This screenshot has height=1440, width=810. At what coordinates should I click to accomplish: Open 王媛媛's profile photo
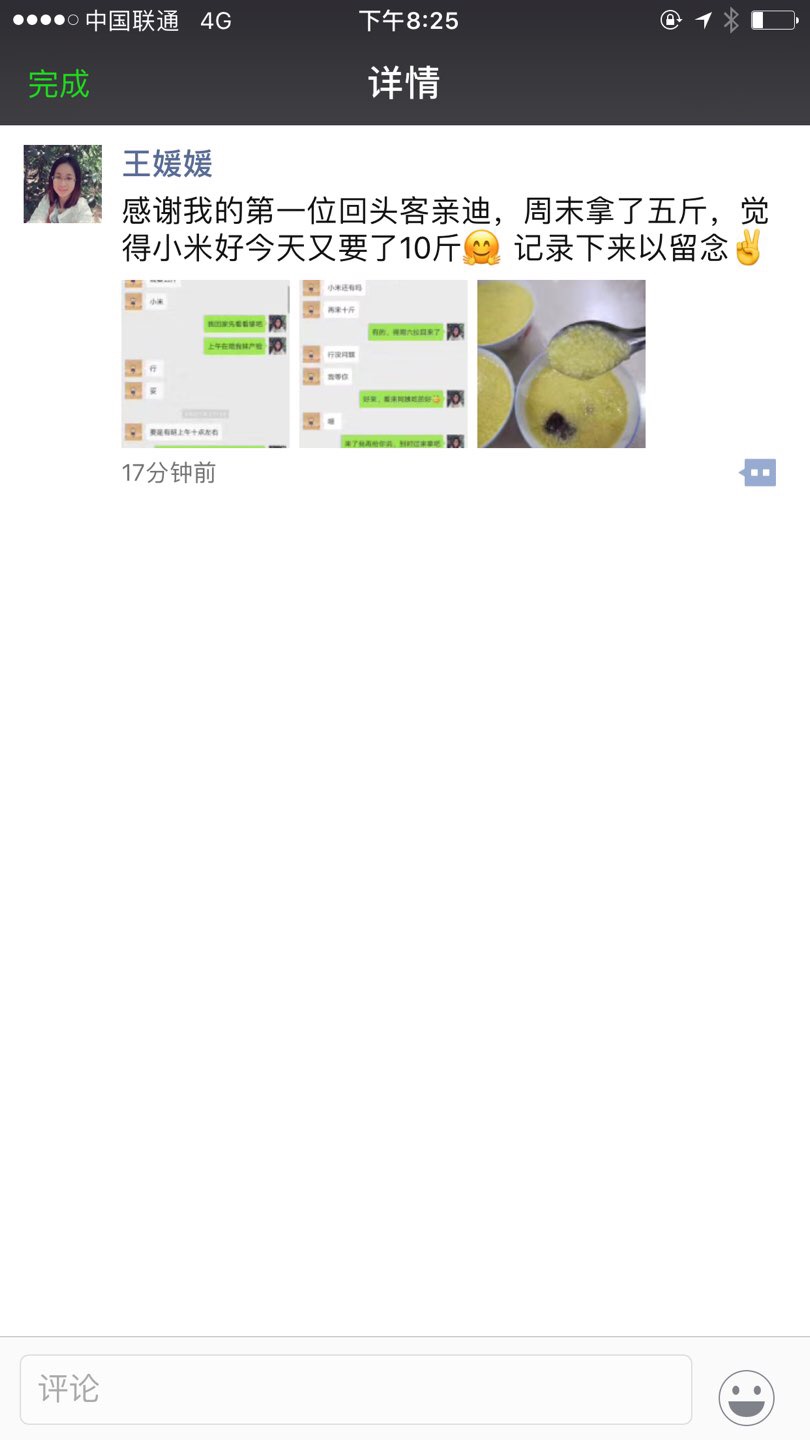pos(63,184)
